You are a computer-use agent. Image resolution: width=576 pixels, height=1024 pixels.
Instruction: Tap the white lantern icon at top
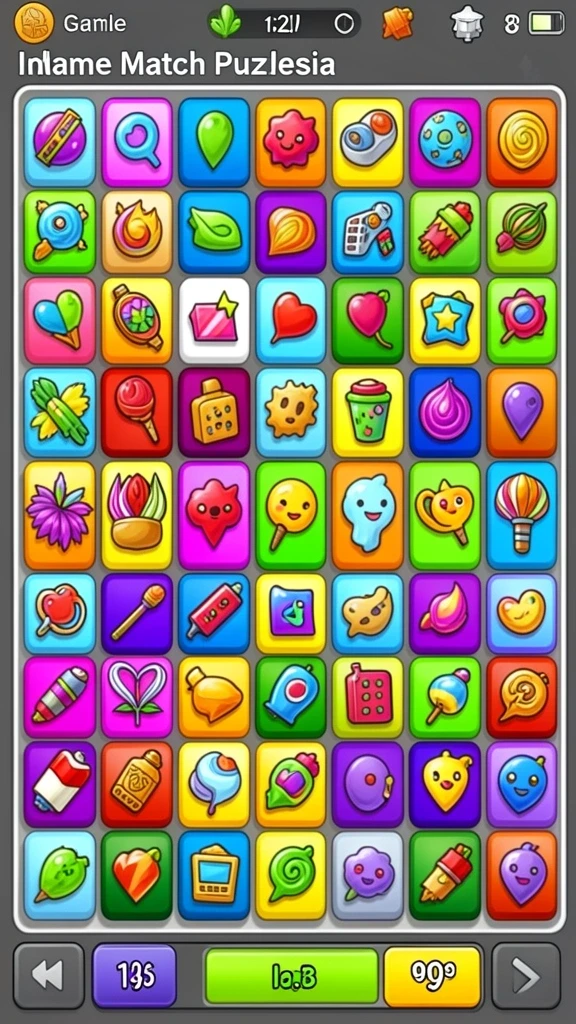pyautogui.click(x=466, y=24)
